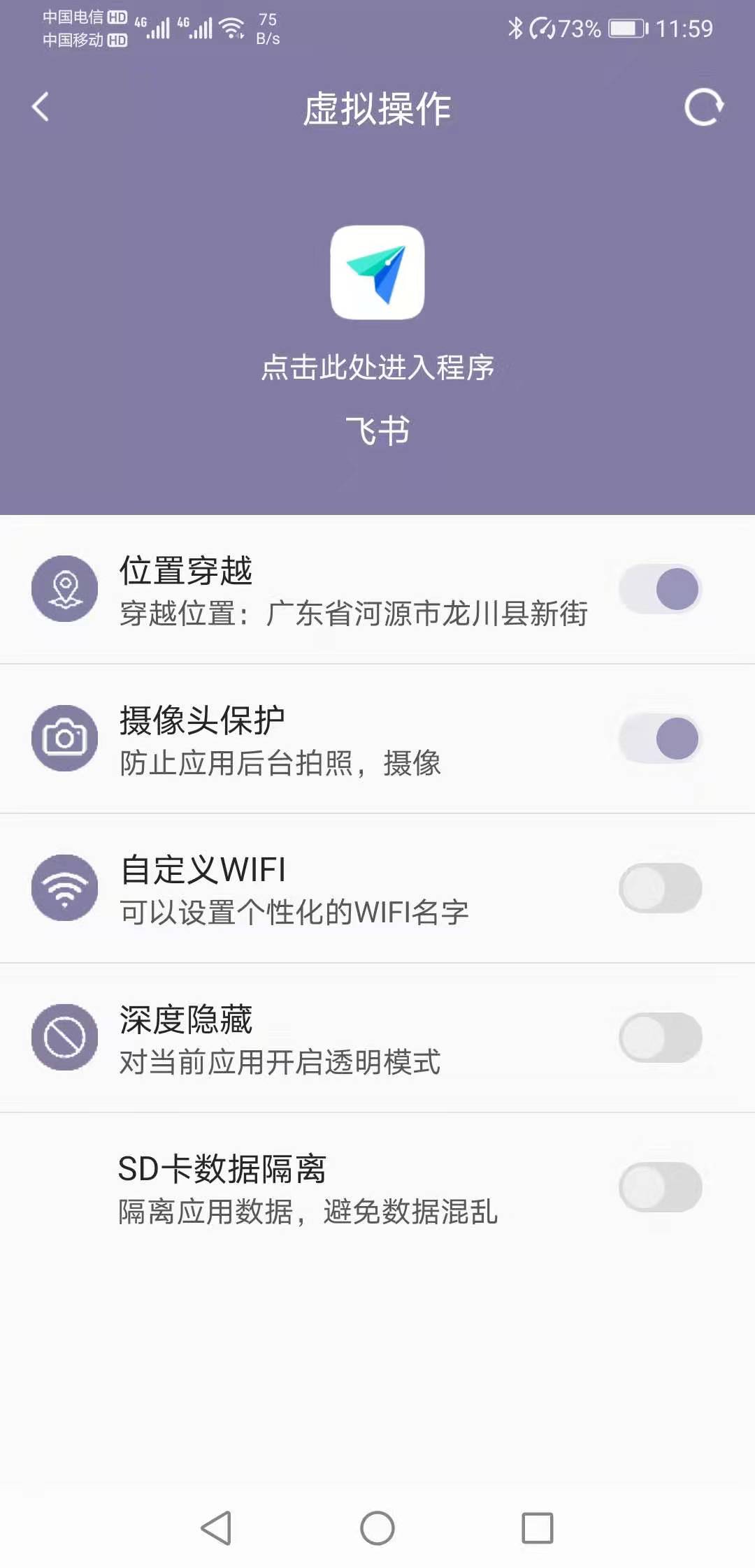Viewport: 755px width, 1568px height.
Task: Enable the 自定义WIFI switch
Action: coord(661,888)
